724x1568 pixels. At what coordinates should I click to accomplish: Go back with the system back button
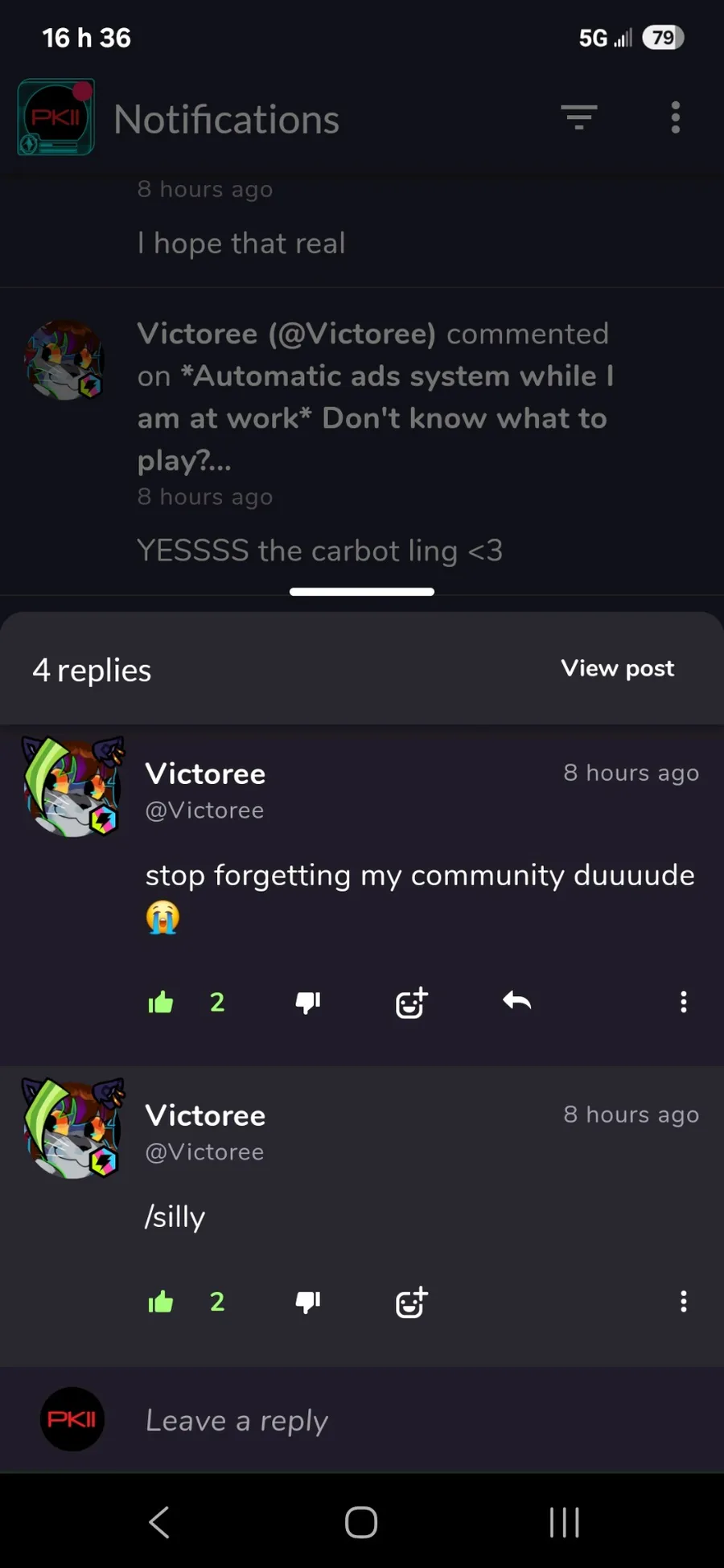click(x=159, y=1522)
